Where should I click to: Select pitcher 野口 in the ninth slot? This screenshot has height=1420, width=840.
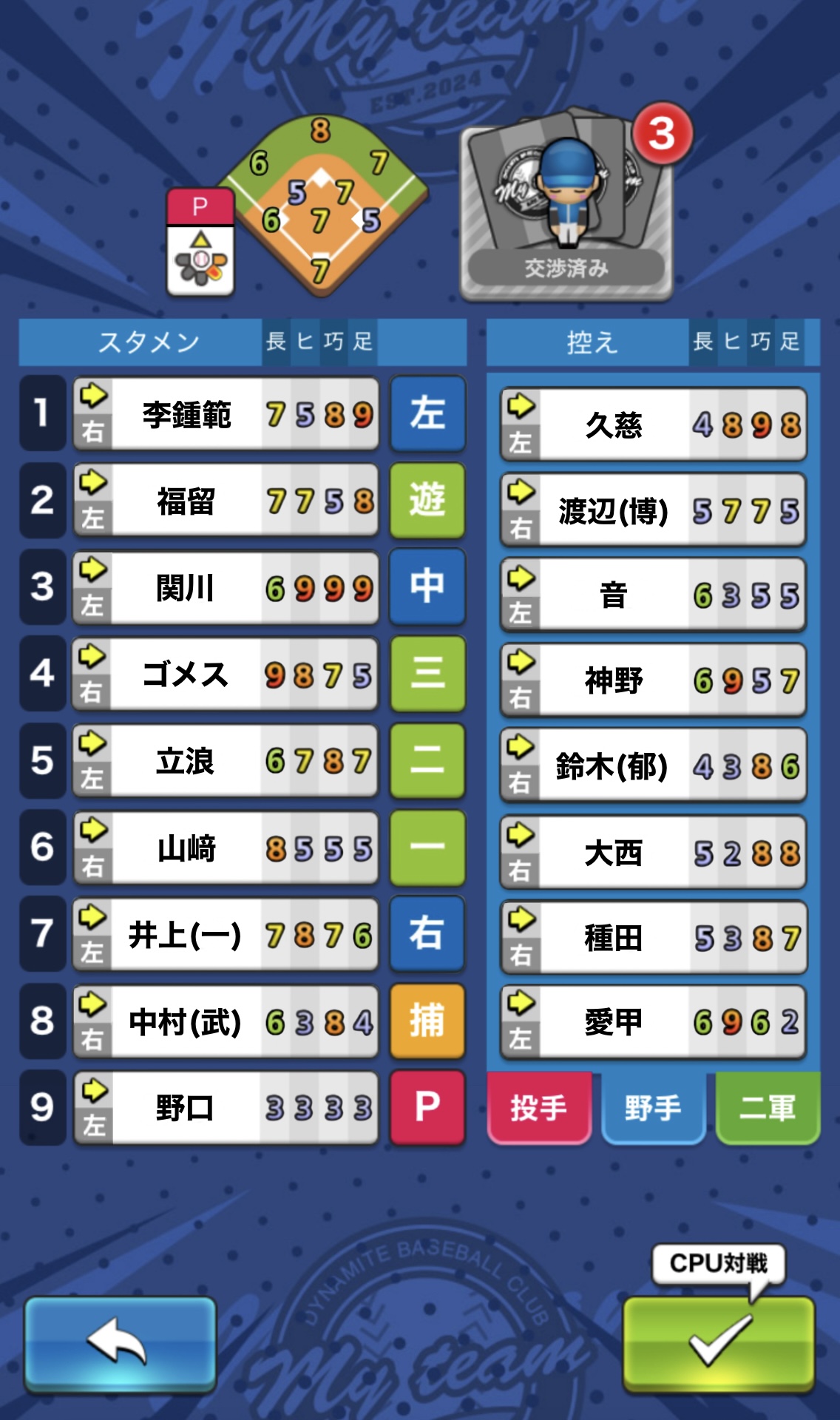[226, 1109]
